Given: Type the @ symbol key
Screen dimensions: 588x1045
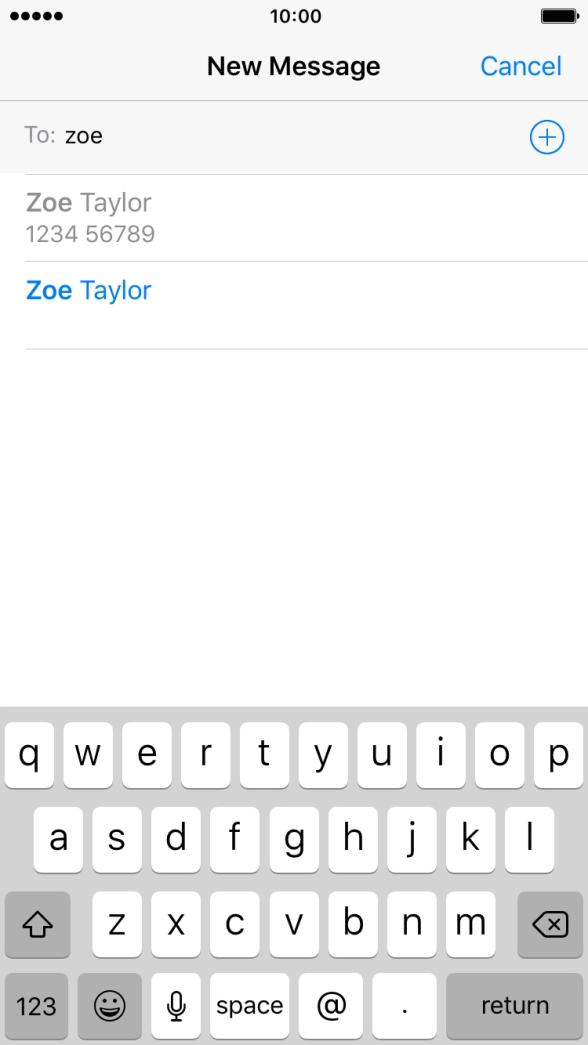Looking at the screenshot, I should [x=331, y=1005].
